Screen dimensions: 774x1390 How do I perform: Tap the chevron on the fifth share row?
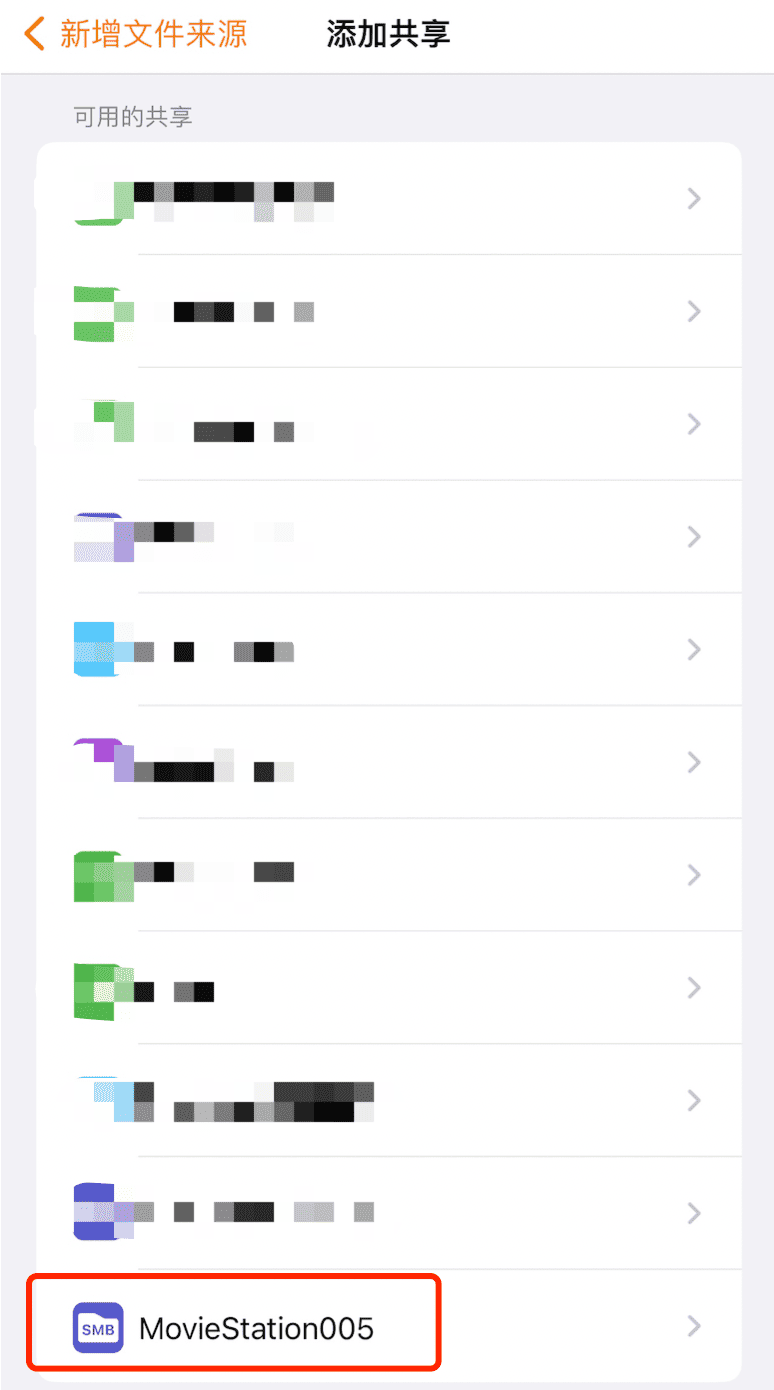pos(694,650)
